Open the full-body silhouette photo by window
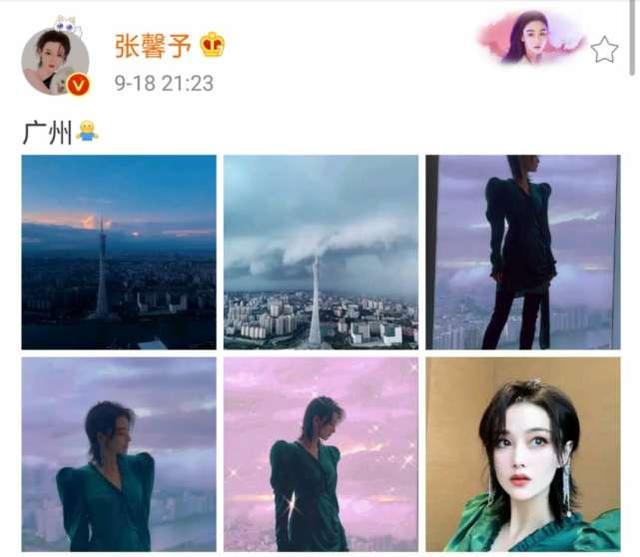 point(523,252)
